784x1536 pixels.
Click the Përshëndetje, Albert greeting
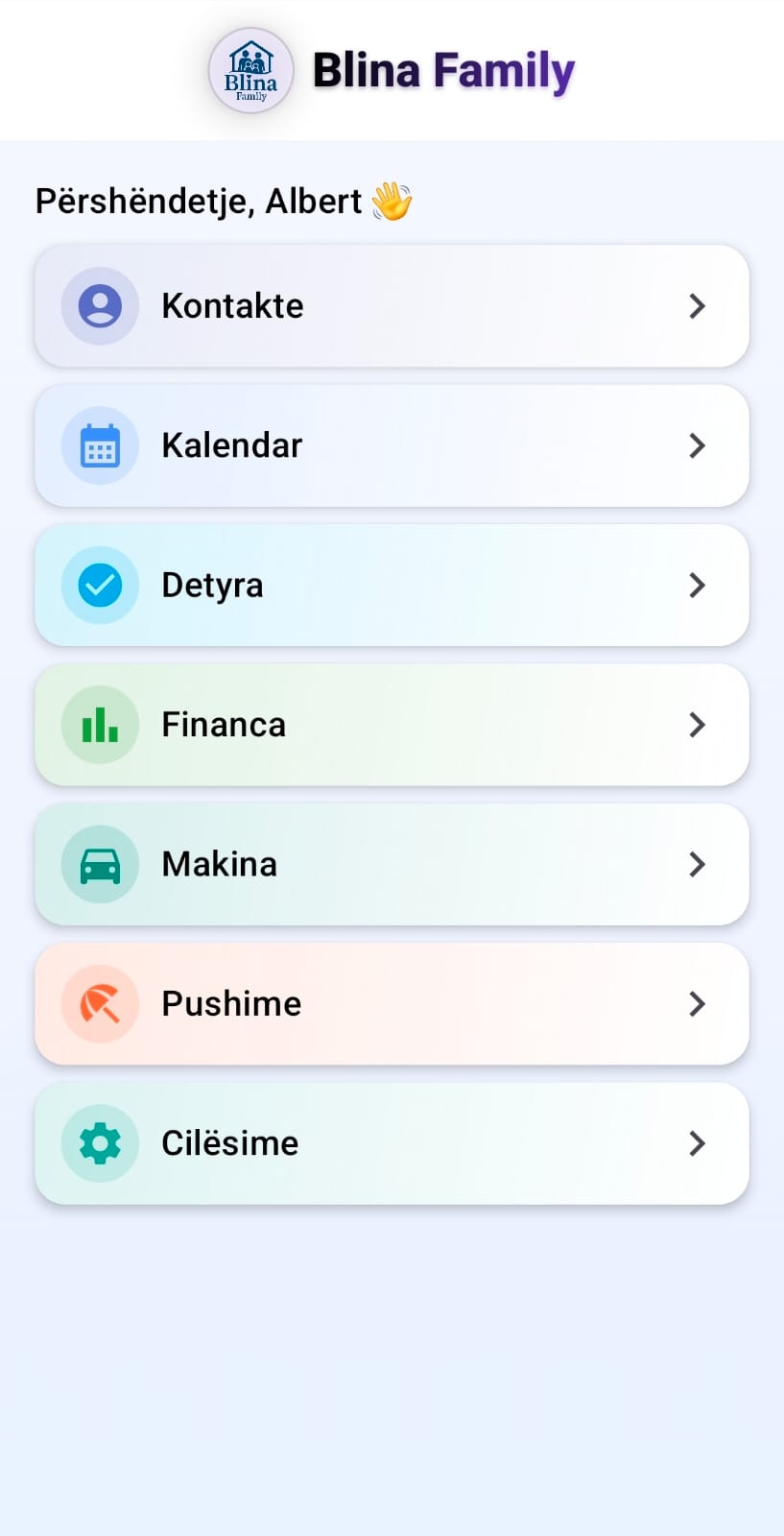[x=222, y=201]
